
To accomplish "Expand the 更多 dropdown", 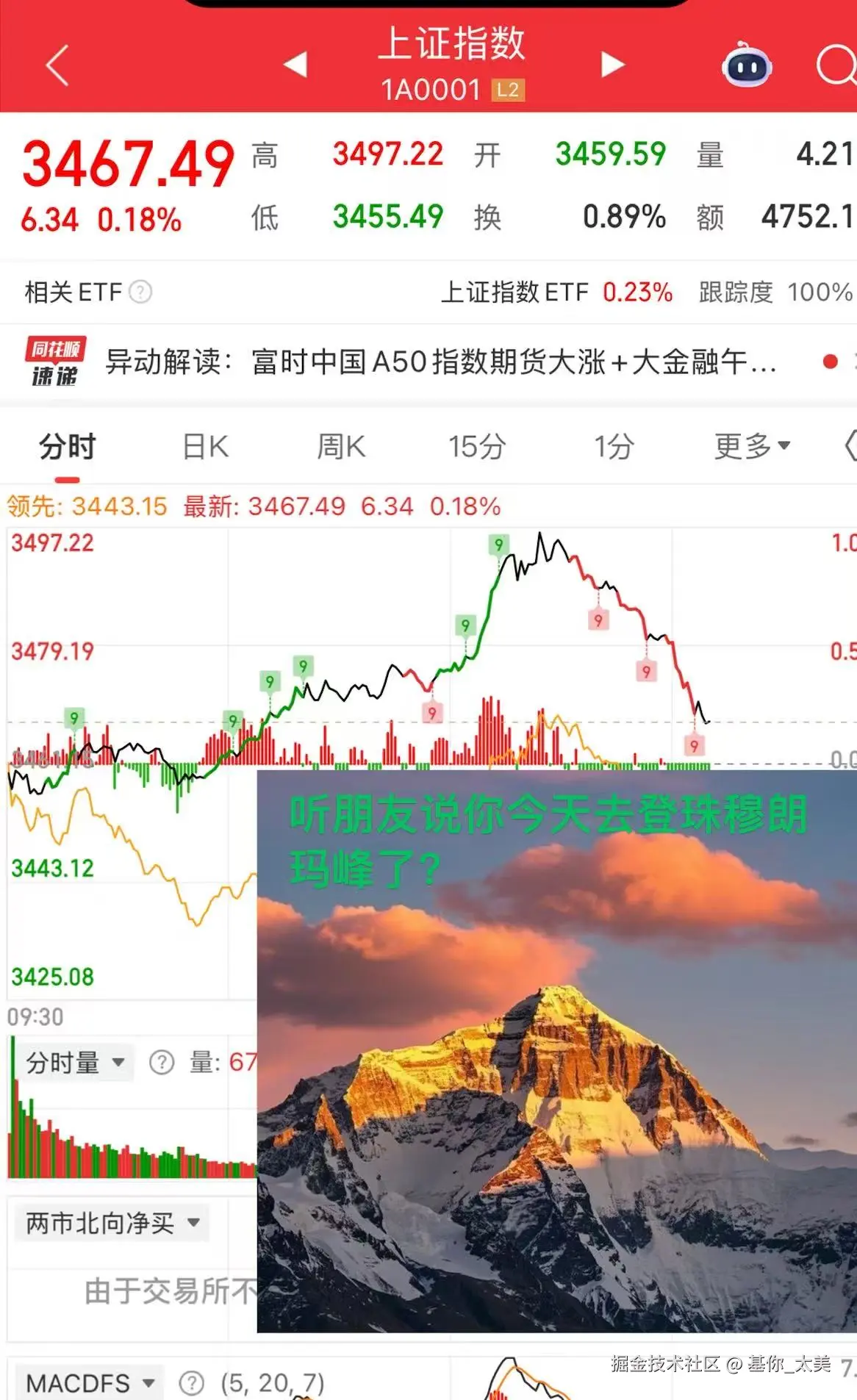I will coord(751,446).
